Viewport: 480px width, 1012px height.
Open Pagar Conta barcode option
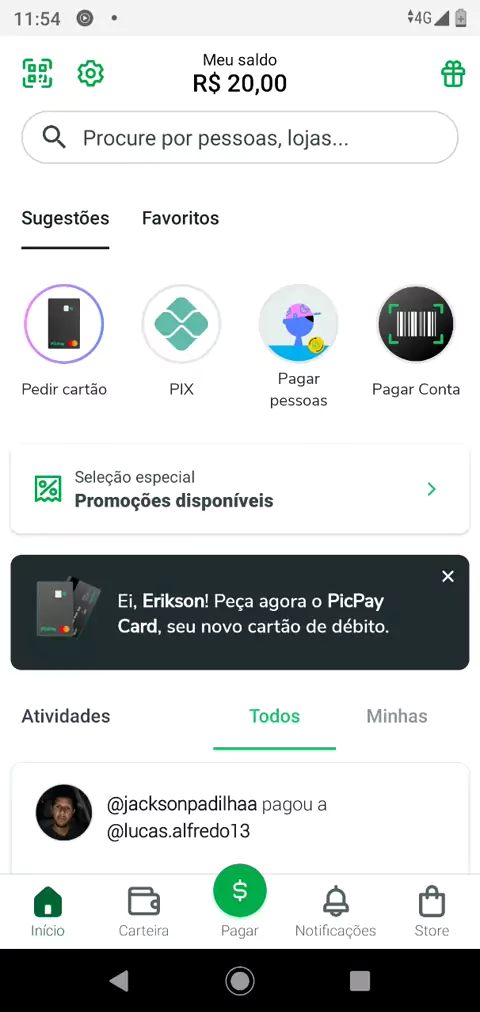(416, 341)
